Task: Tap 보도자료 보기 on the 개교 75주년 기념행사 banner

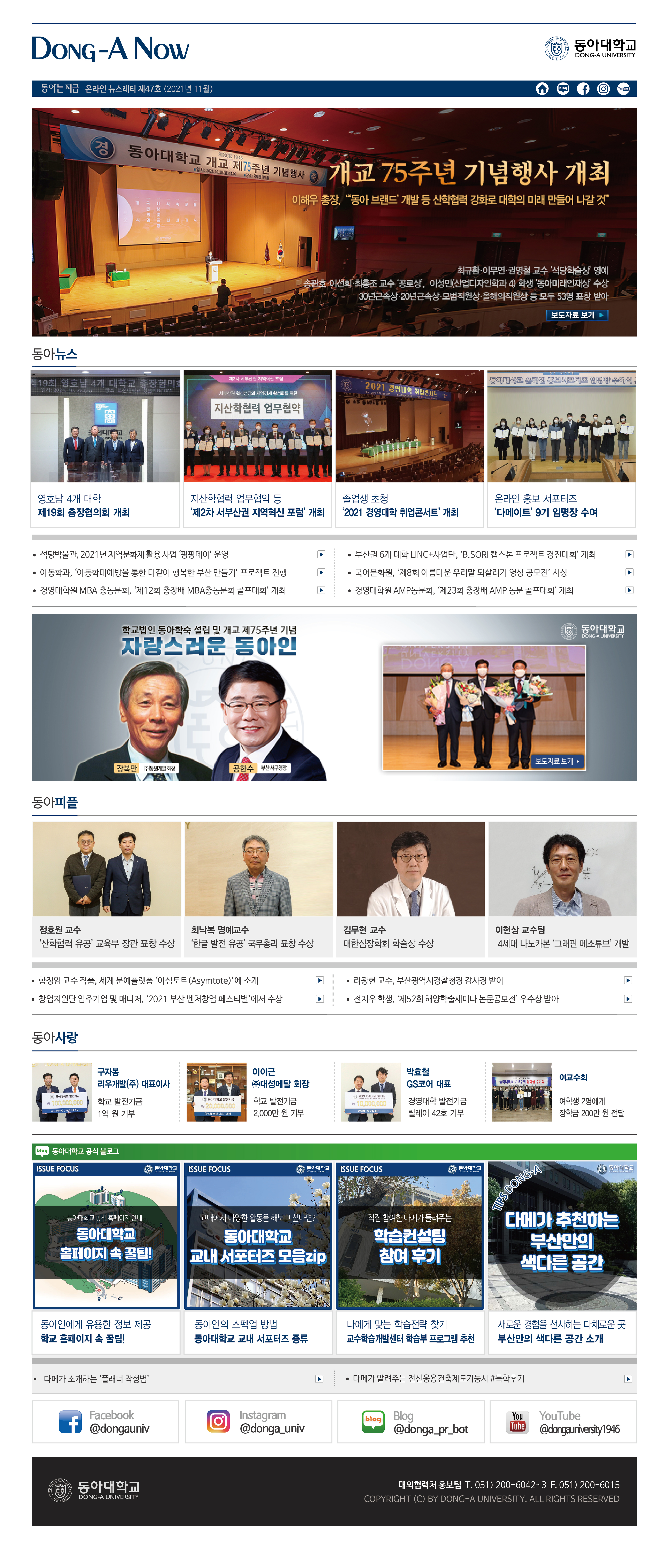Action: pyautogui.click(x=576, y=315)
